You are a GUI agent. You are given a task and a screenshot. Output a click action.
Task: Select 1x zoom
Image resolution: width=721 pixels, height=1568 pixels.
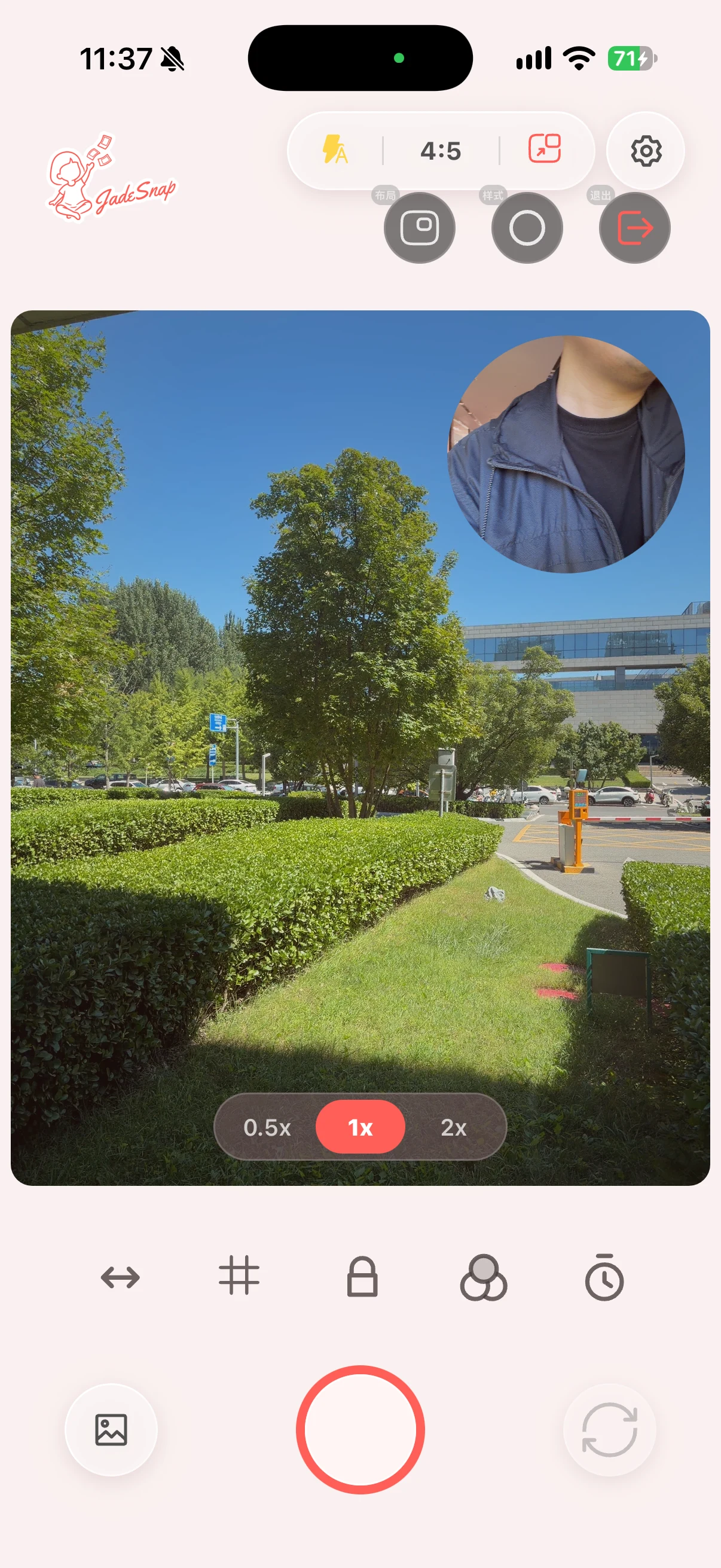[360, 1127]
